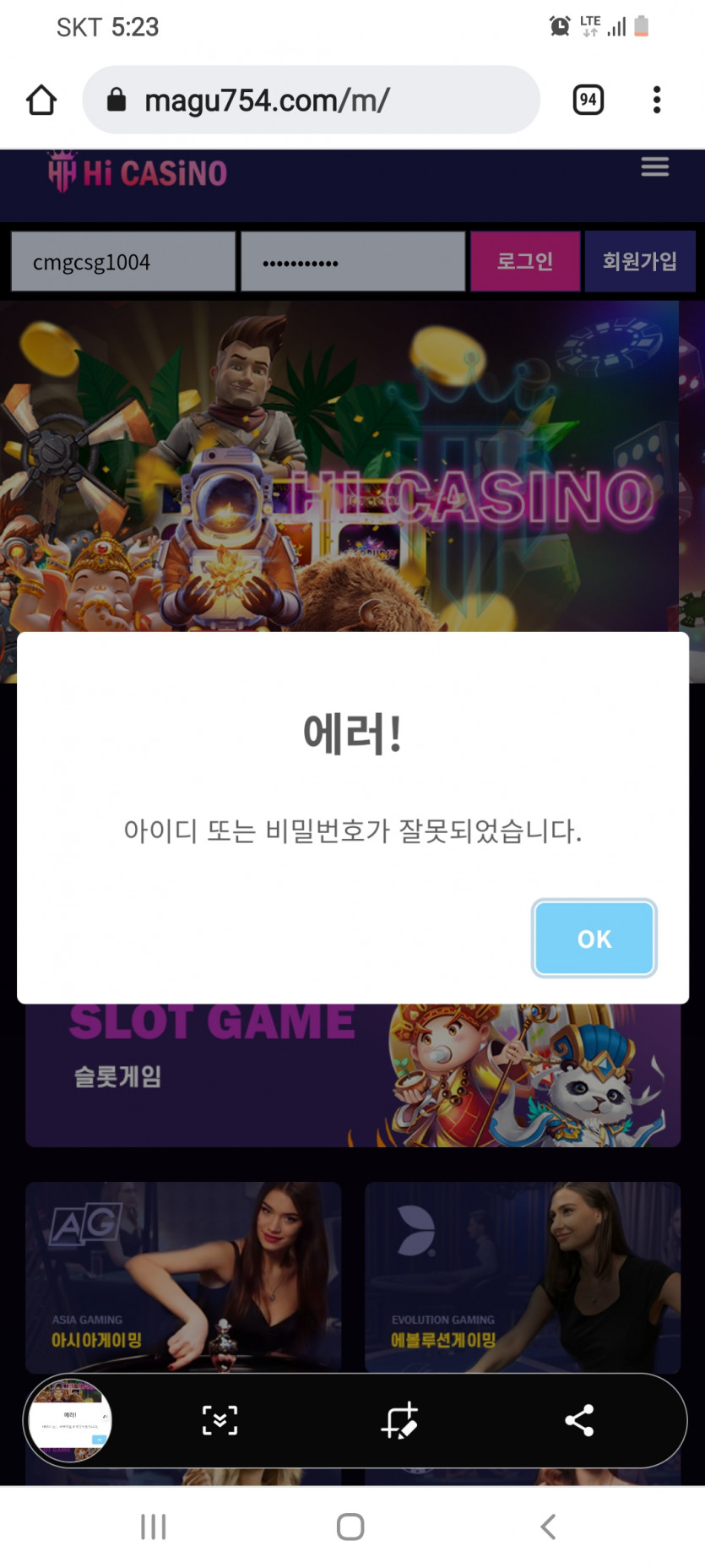Start scroll capture of the screenshot

[x=220, y=1420]
